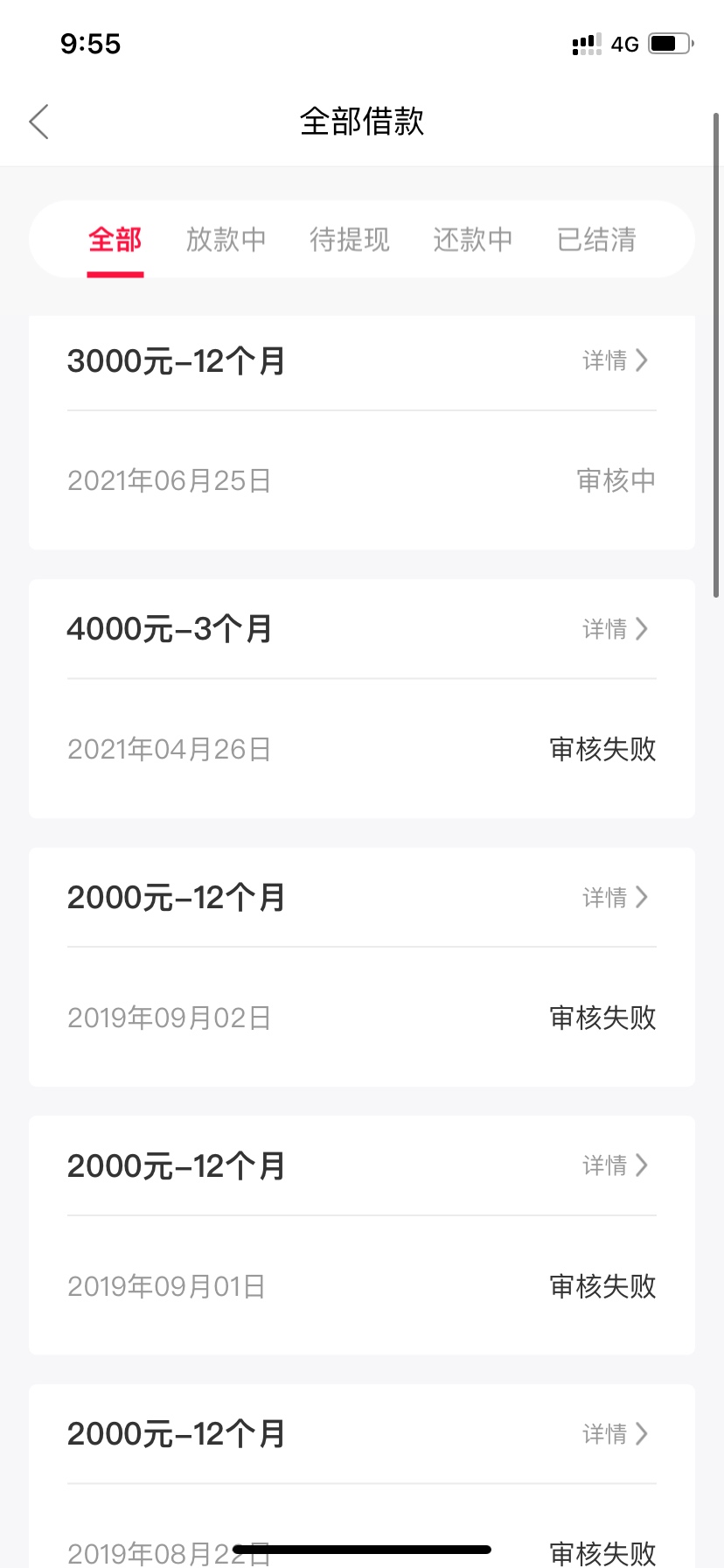Show loans under 还款中

(x=473, y=239)
